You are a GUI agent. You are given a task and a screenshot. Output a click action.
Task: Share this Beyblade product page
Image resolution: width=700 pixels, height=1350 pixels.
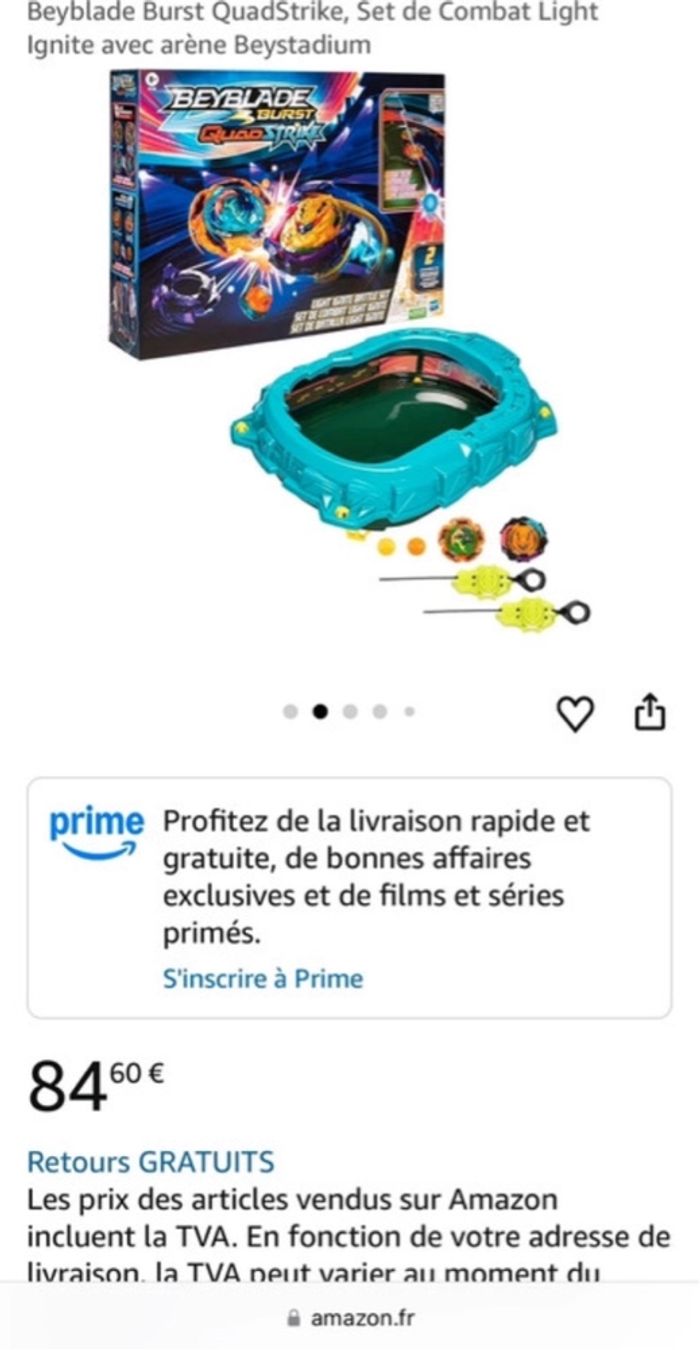point(650,712)
